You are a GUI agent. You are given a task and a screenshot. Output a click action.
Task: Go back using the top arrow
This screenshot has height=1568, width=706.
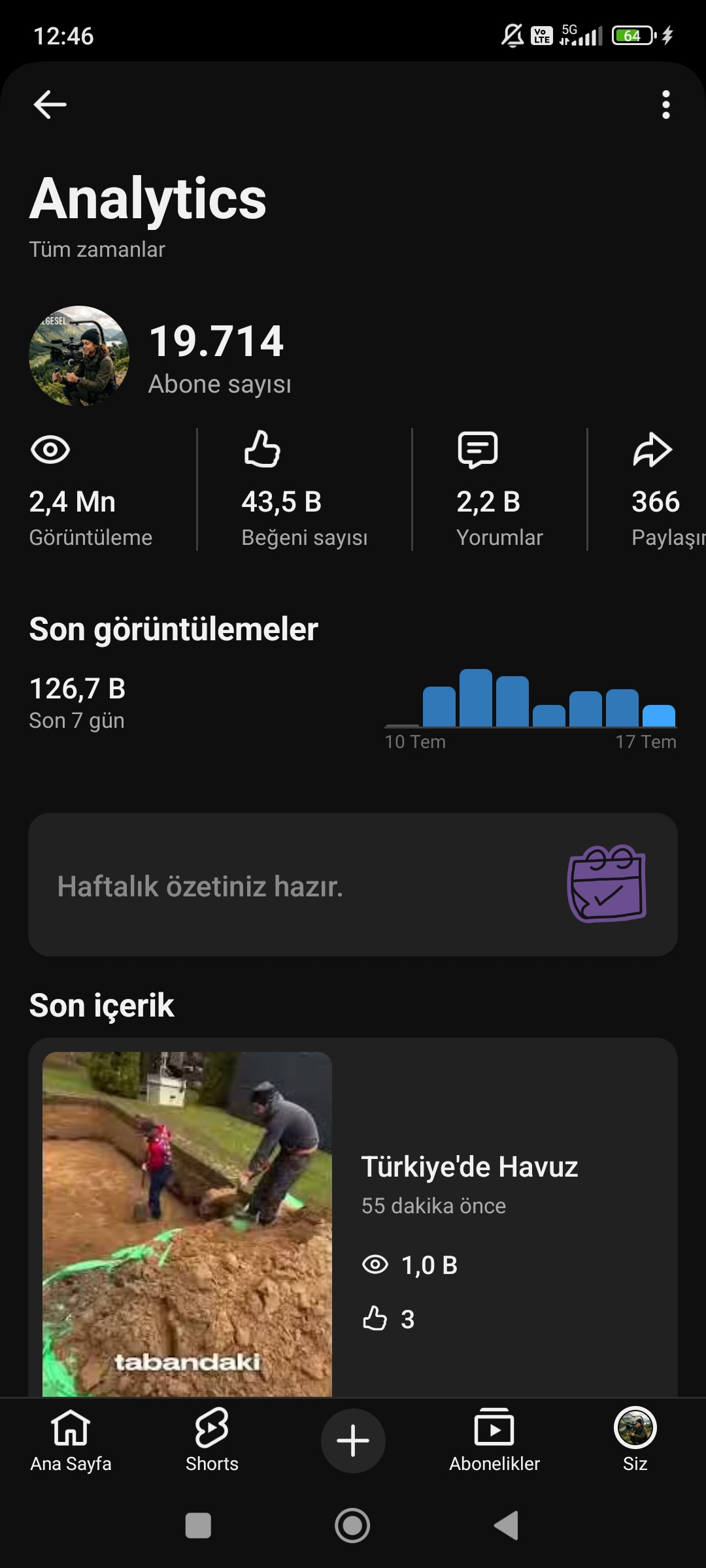pyautogui.click(x=50, y=105)
